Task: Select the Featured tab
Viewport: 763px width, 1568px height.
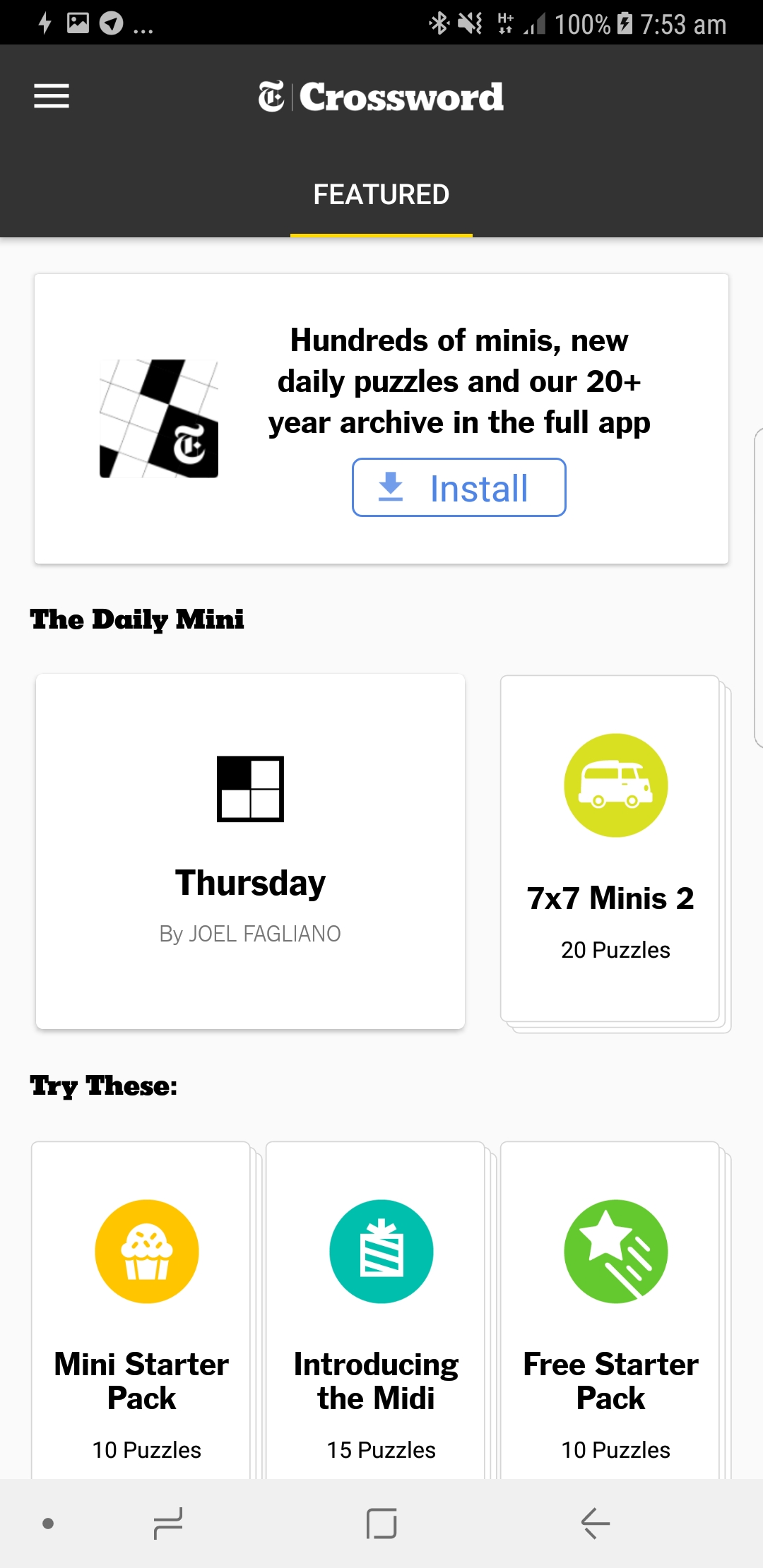Action: pos(381,195)
